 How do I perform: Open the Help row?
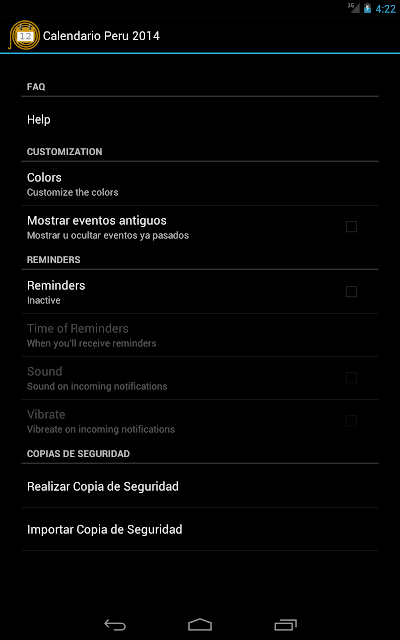(x=200, y=120)
